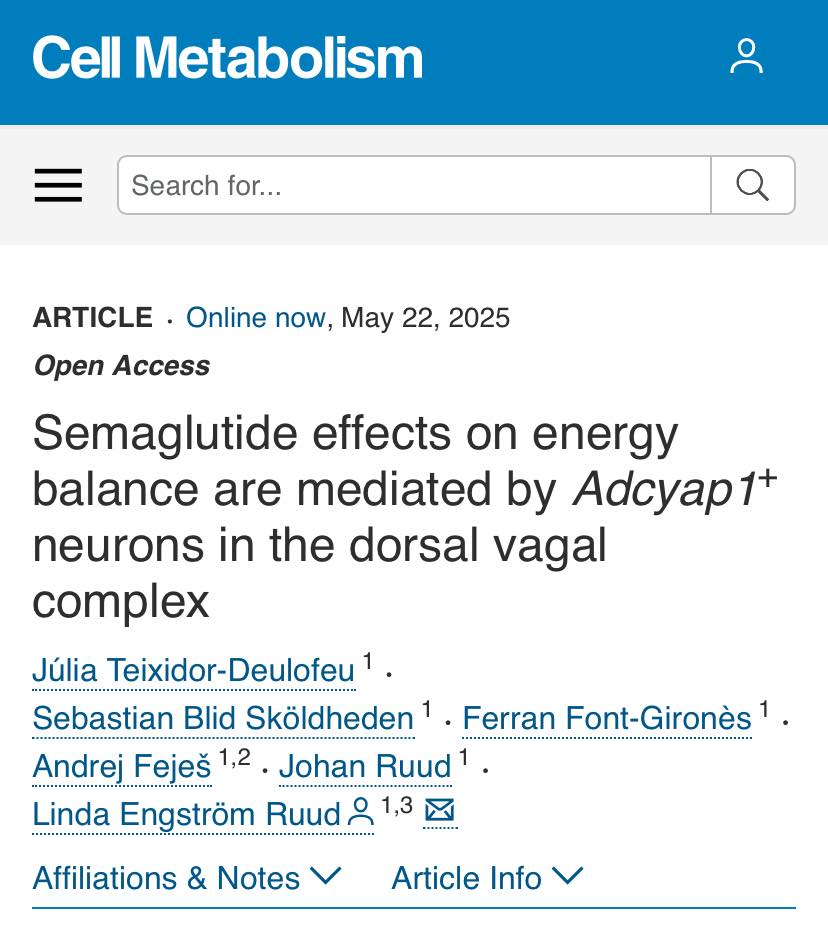This screenshot has height=930, width=828.
Task: View author Linda Engström Ruud
Action: point(187,814)
